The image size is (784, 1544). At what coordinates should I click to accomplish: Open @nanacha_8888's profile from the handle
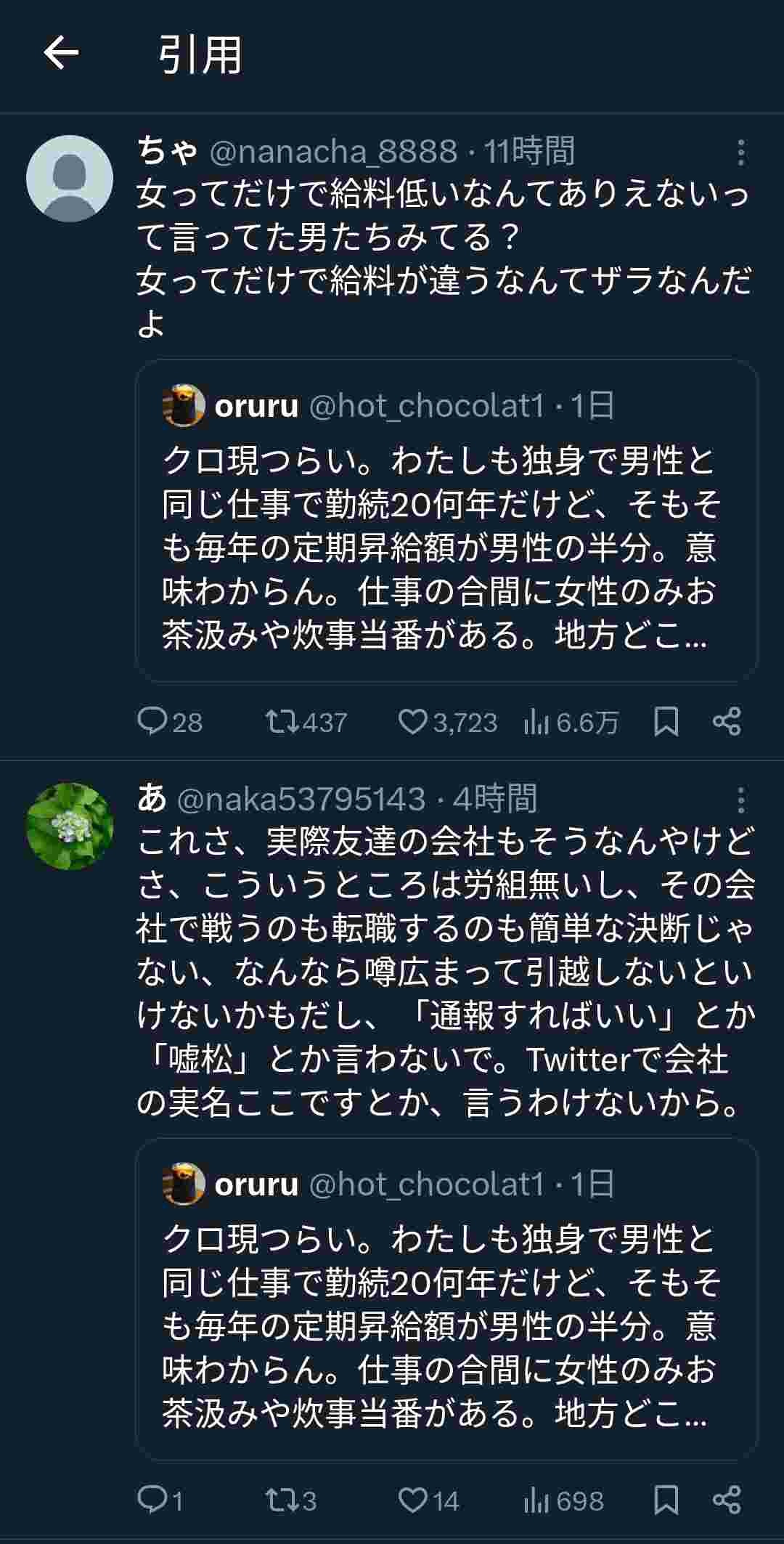tap(333, 152)
